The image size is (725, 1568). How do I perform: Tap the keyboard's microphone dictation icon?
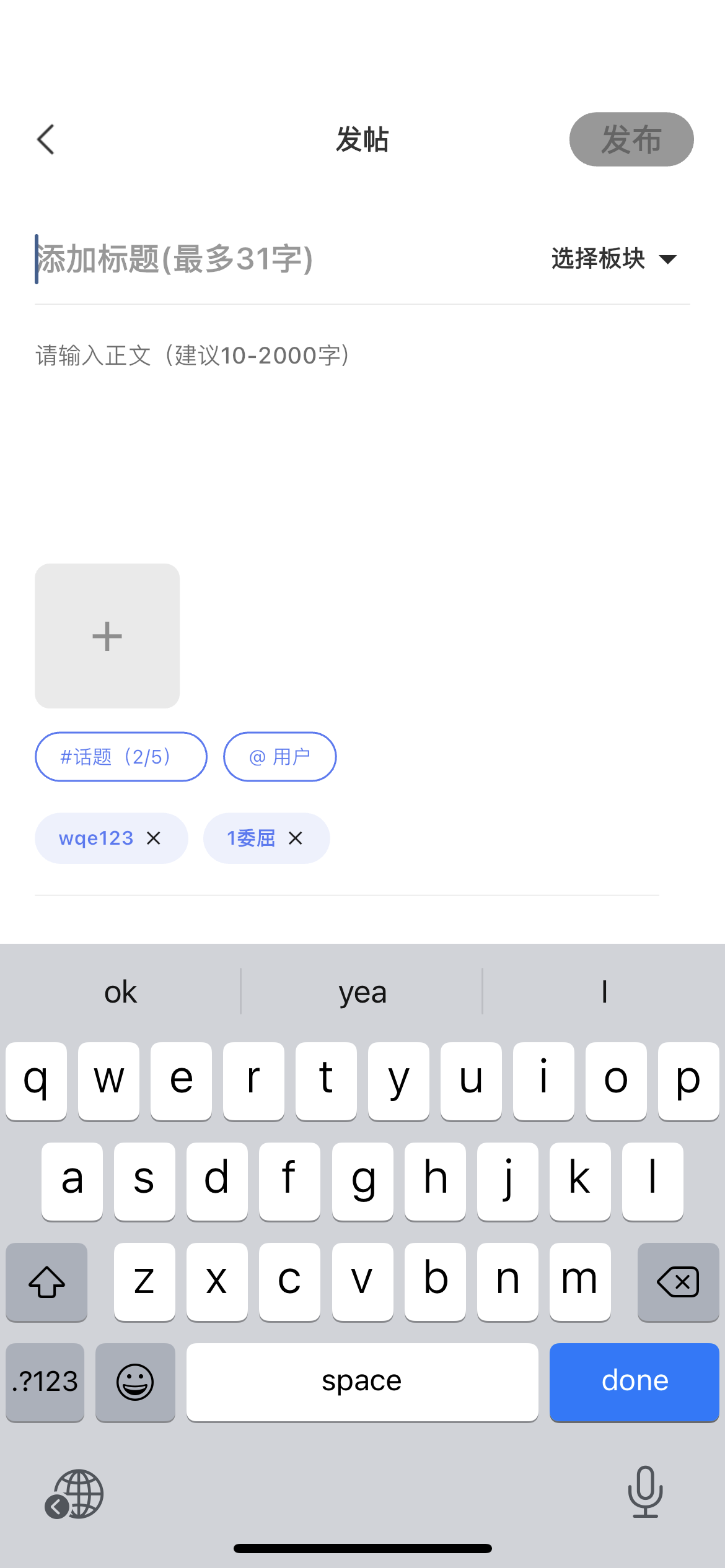tap(645, 1492)
